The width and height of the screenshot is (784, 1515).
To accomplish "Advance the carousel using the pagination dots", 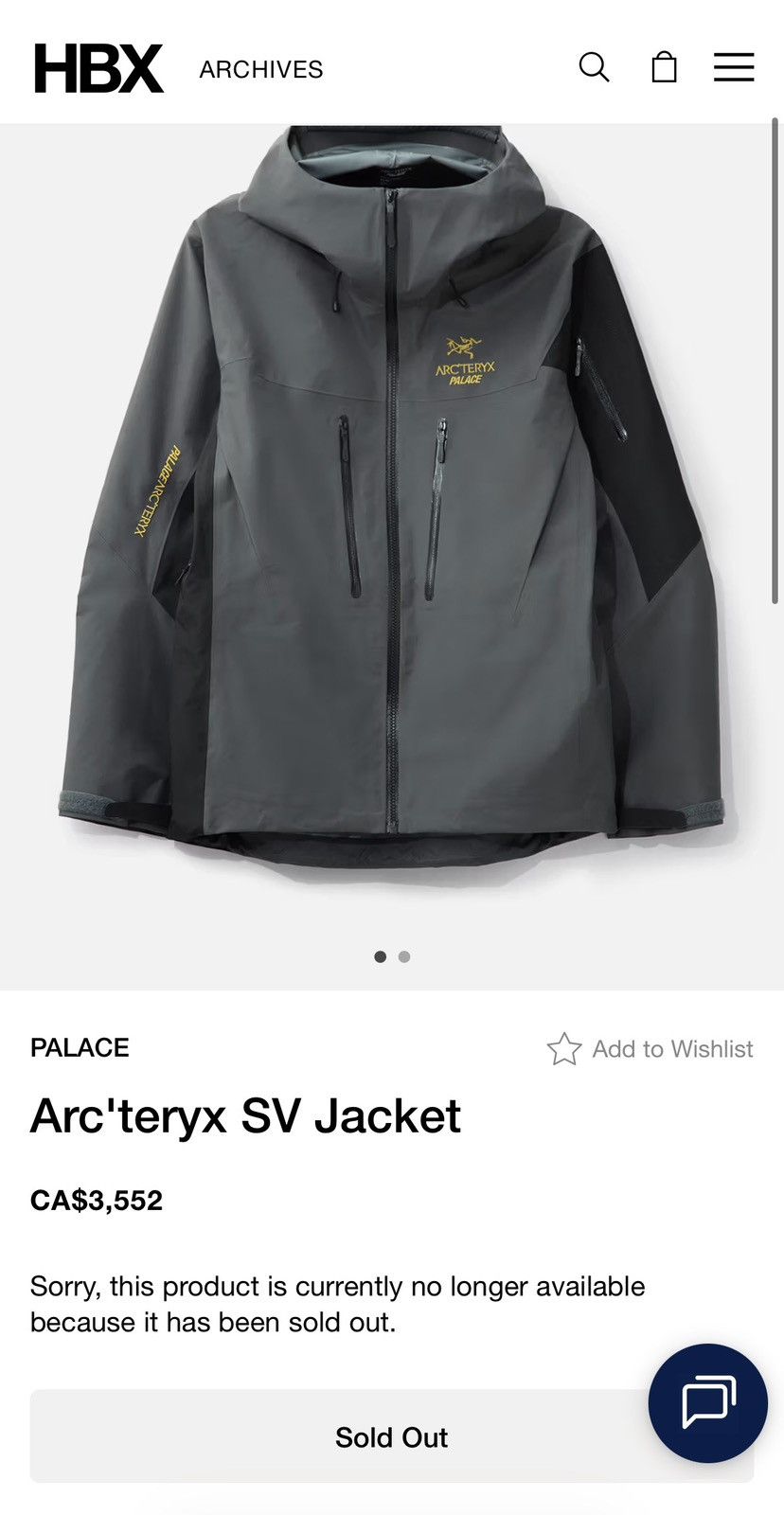I will pyautogui.click(x=403, y=956).
